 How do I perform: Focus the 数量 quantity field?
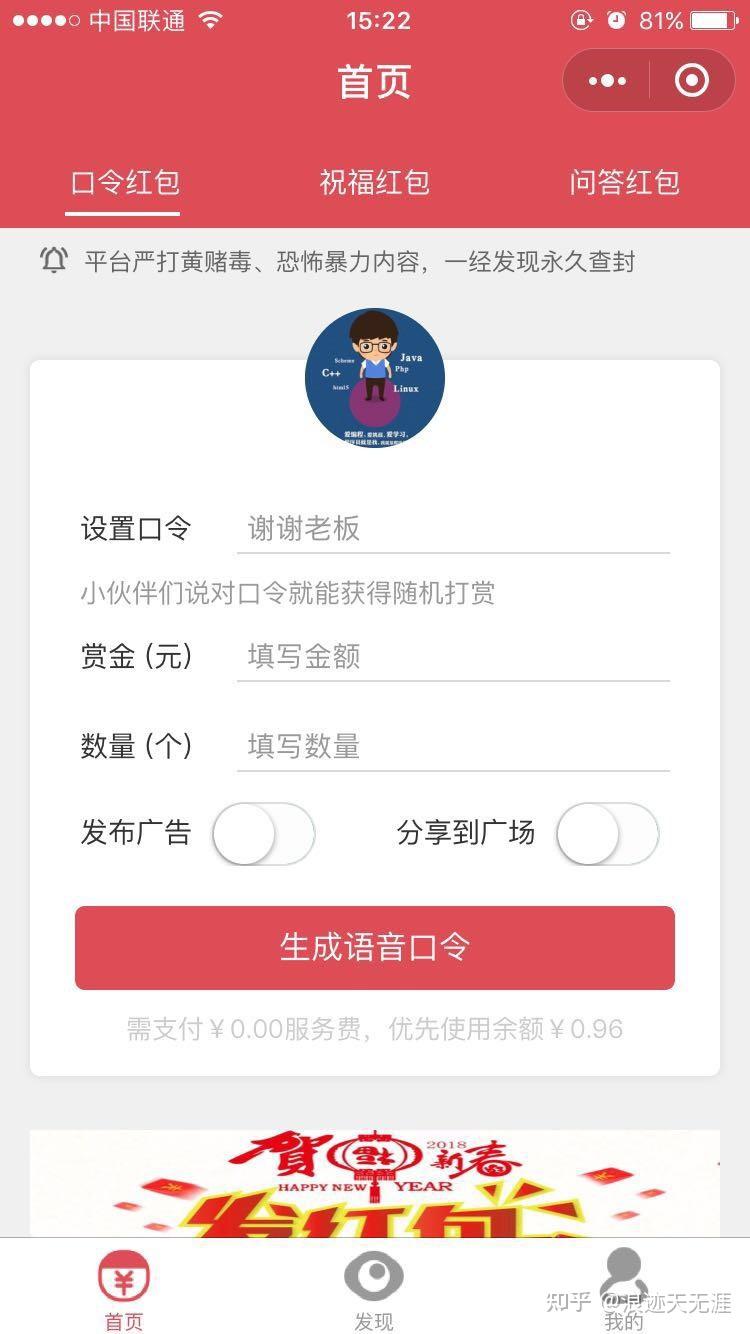(453, 746)
